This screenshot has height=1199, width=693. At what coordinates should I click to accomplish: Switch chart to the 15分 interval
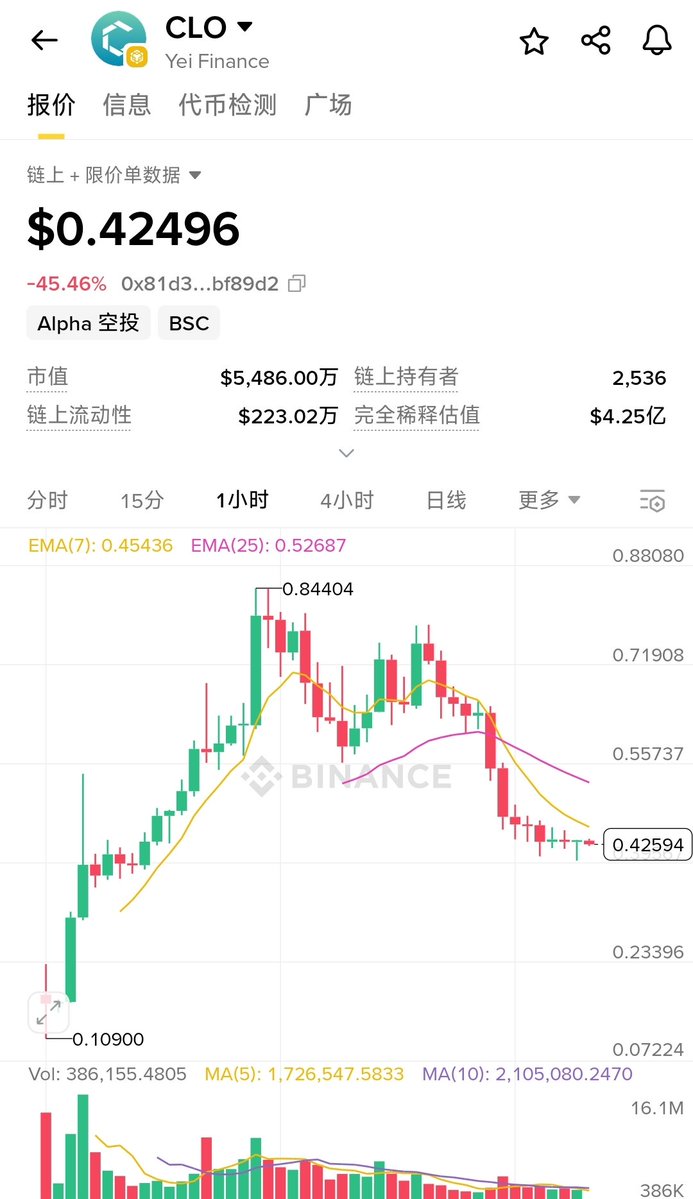tap(141, 500)
